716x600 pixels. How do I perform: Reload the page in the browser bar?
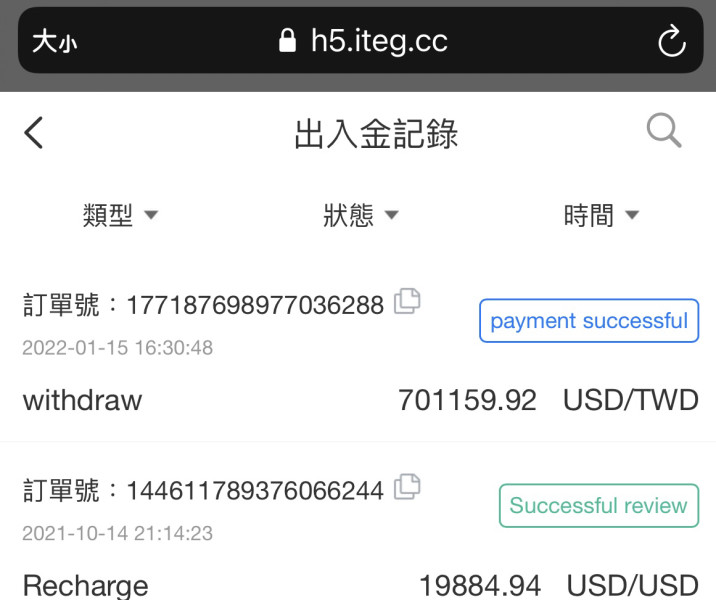click(671, 41)
